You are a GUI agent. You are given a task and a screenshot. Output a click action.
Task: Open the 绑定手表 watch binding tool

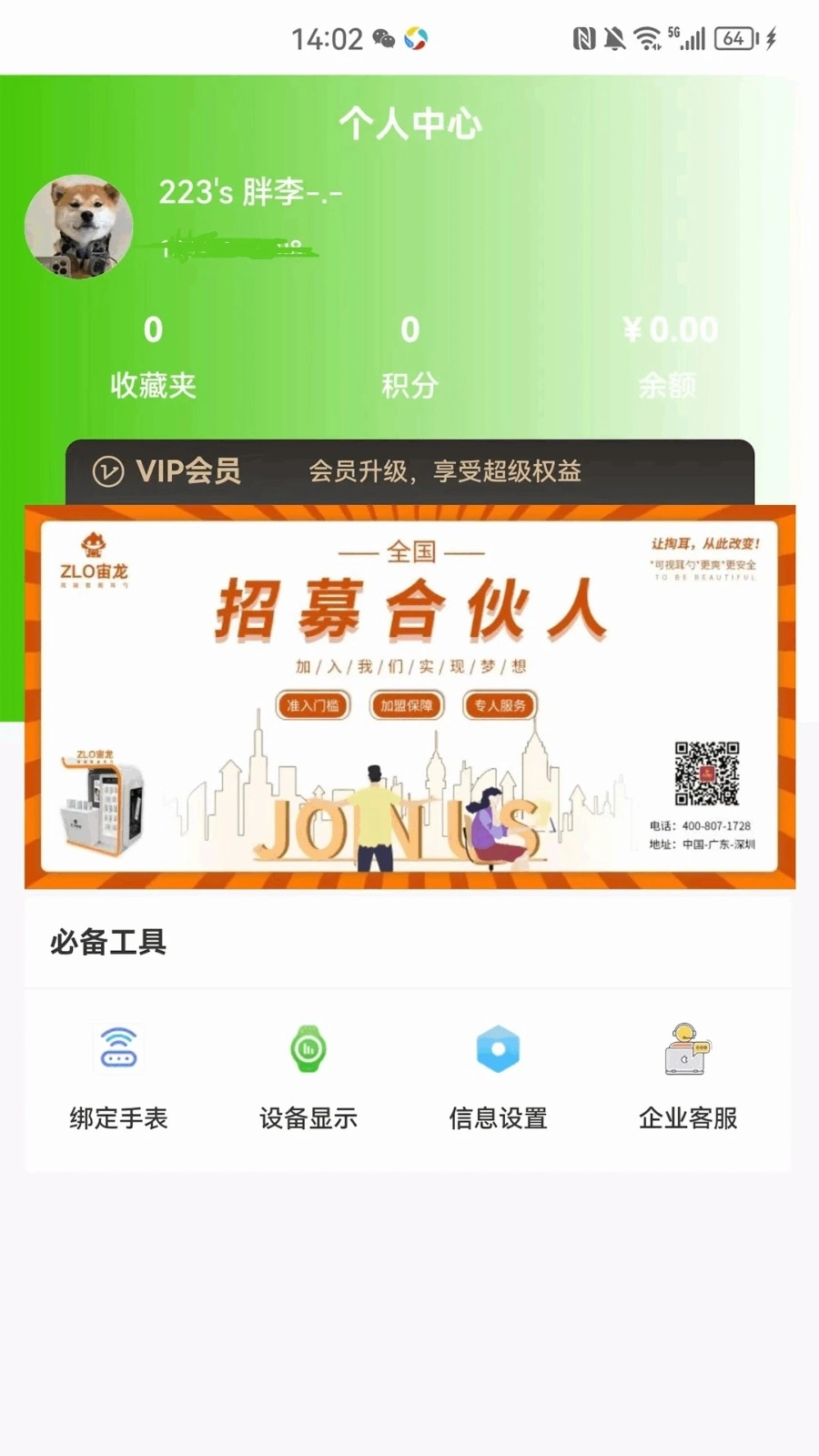pos(118,1076)
